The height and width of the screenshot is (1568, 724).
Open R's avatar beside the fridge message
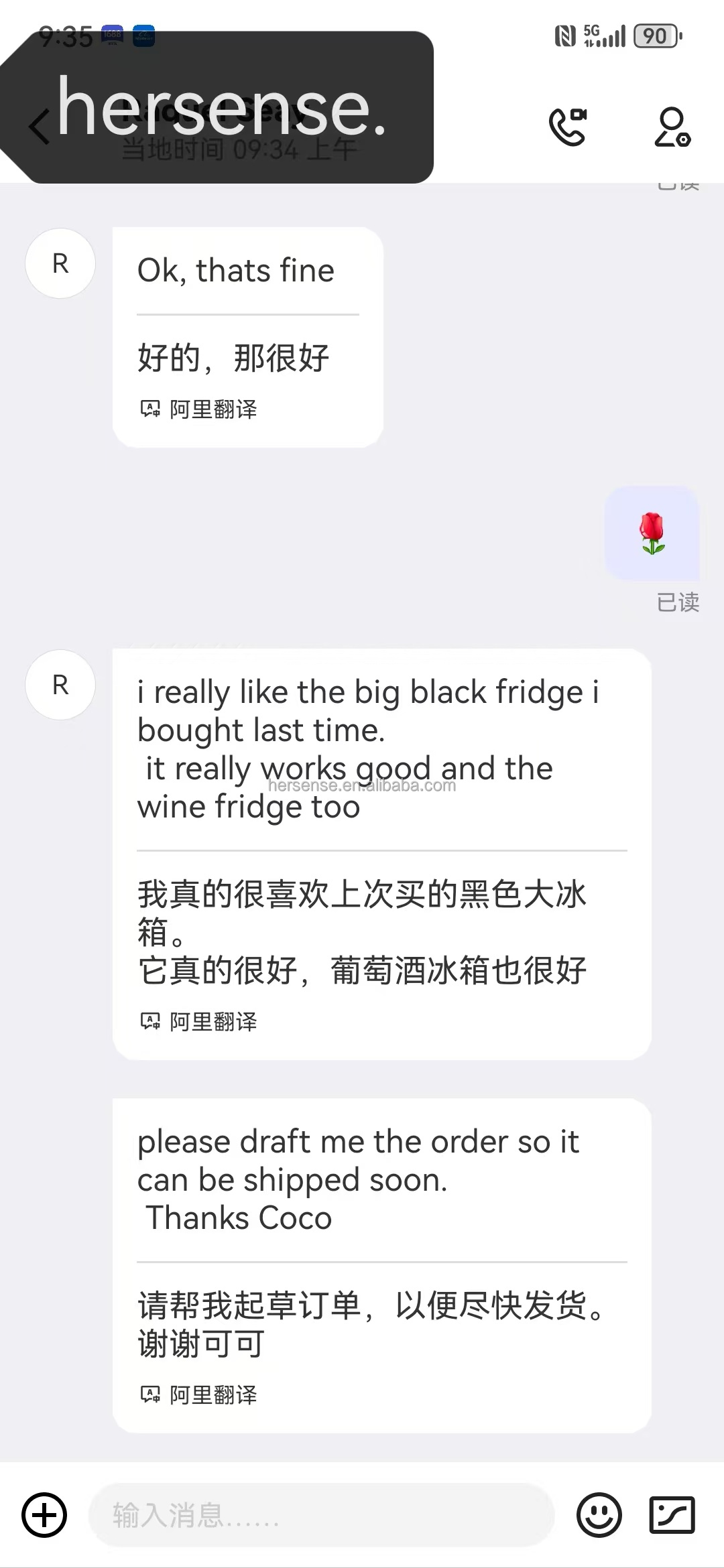(x=60, y=685)
